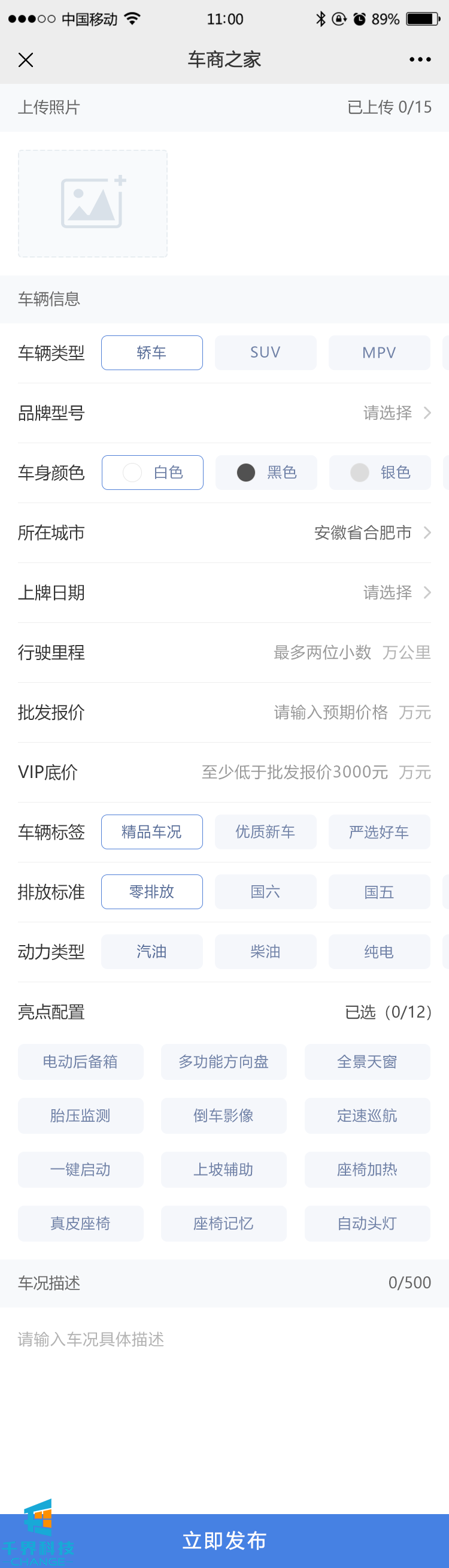449x1568 pixels.
Task: Close the 车商之家 mini program
Action: point(26,60)
